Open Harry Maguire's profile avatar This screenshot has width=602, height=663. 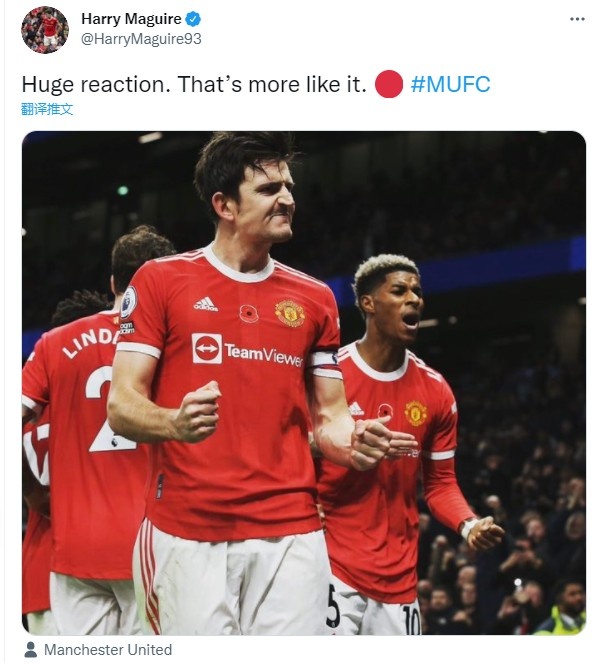[x=45, y=29]
